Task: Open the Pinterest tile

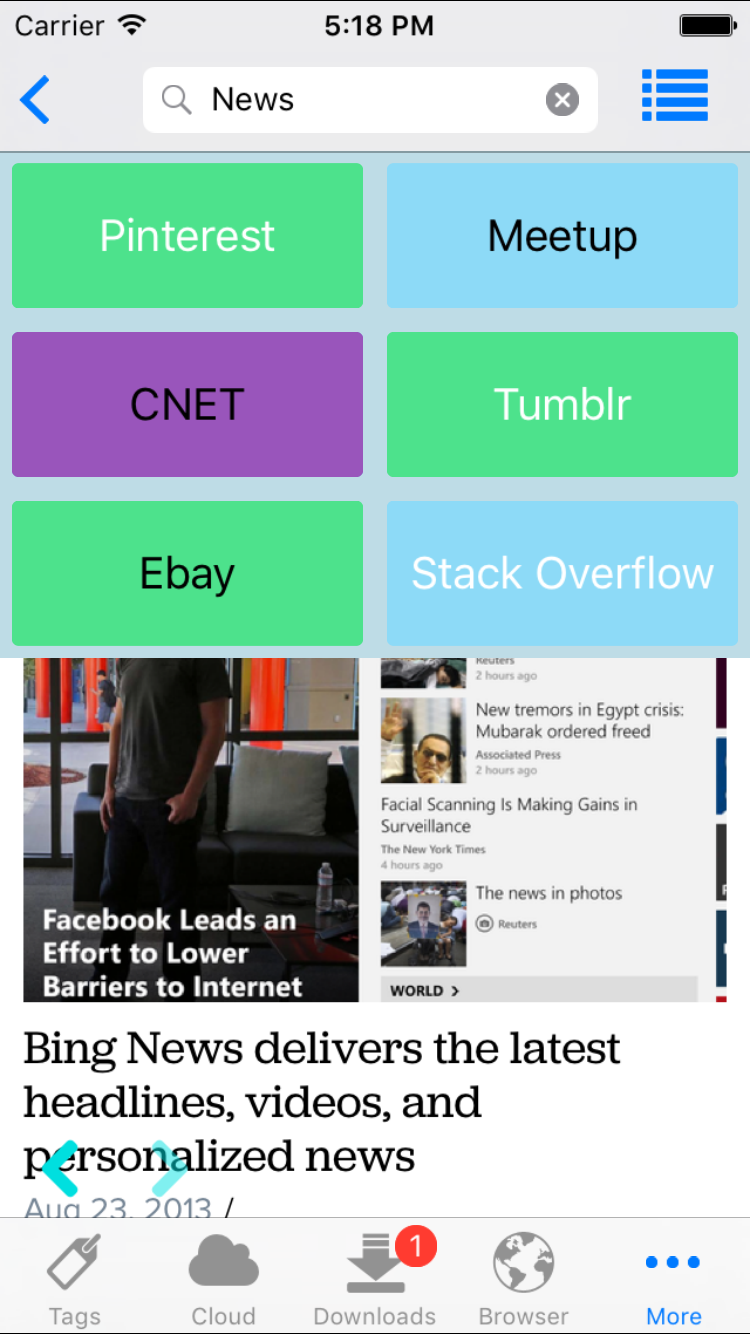Action: tap(187, 236)
